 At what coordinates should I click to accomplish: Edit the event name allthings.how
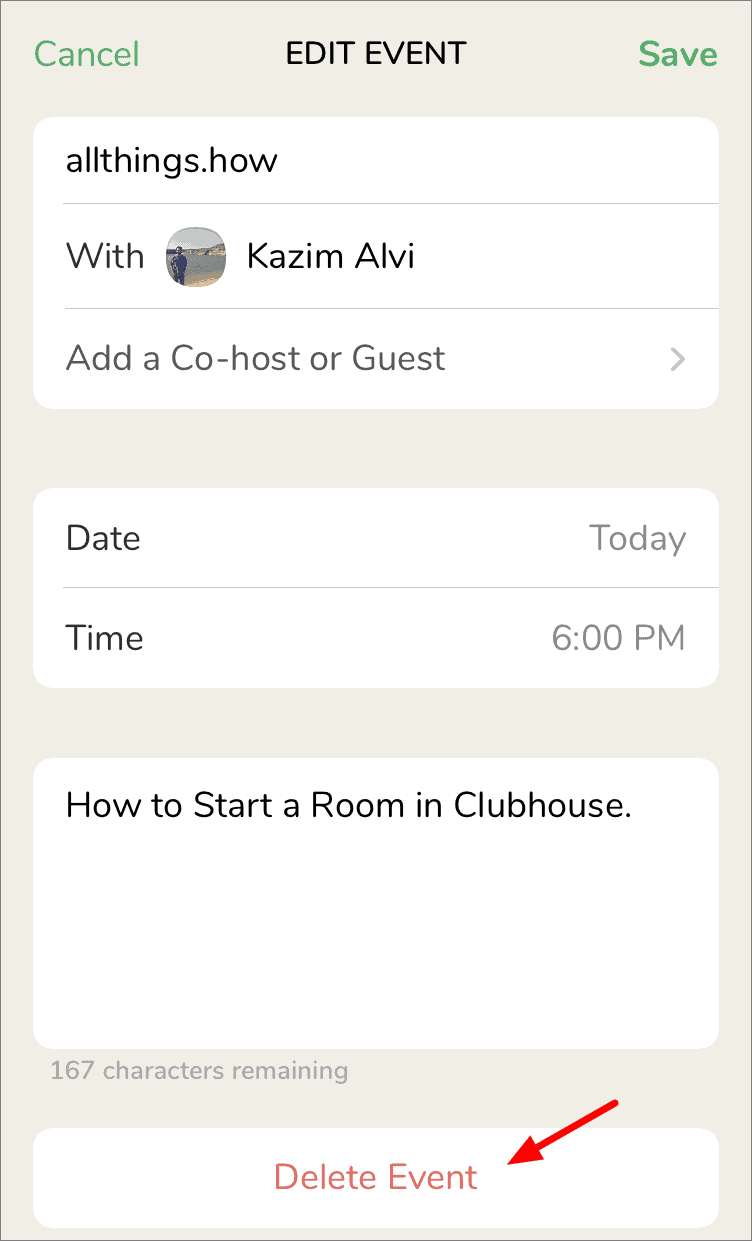pos(376,161)
